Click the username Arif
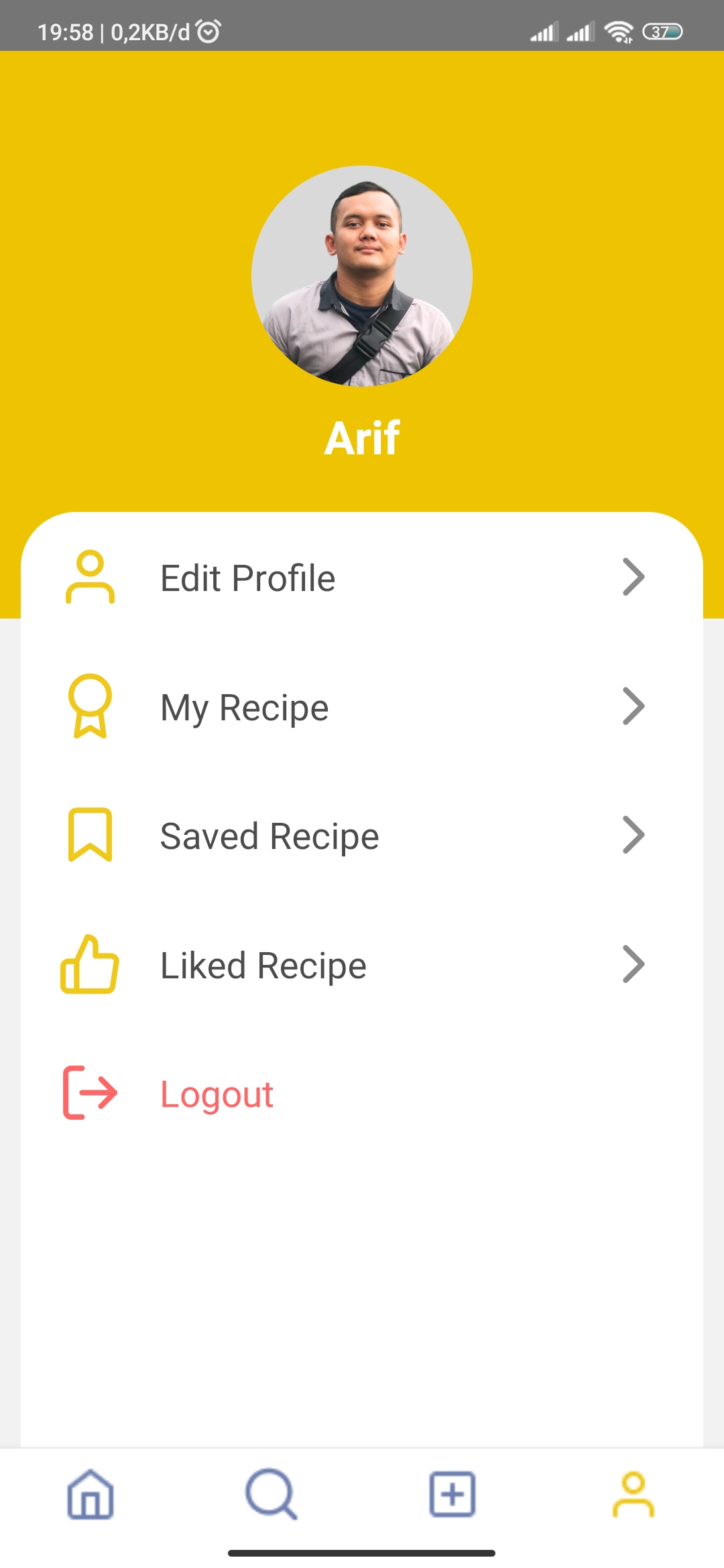 tap(362, 437)
